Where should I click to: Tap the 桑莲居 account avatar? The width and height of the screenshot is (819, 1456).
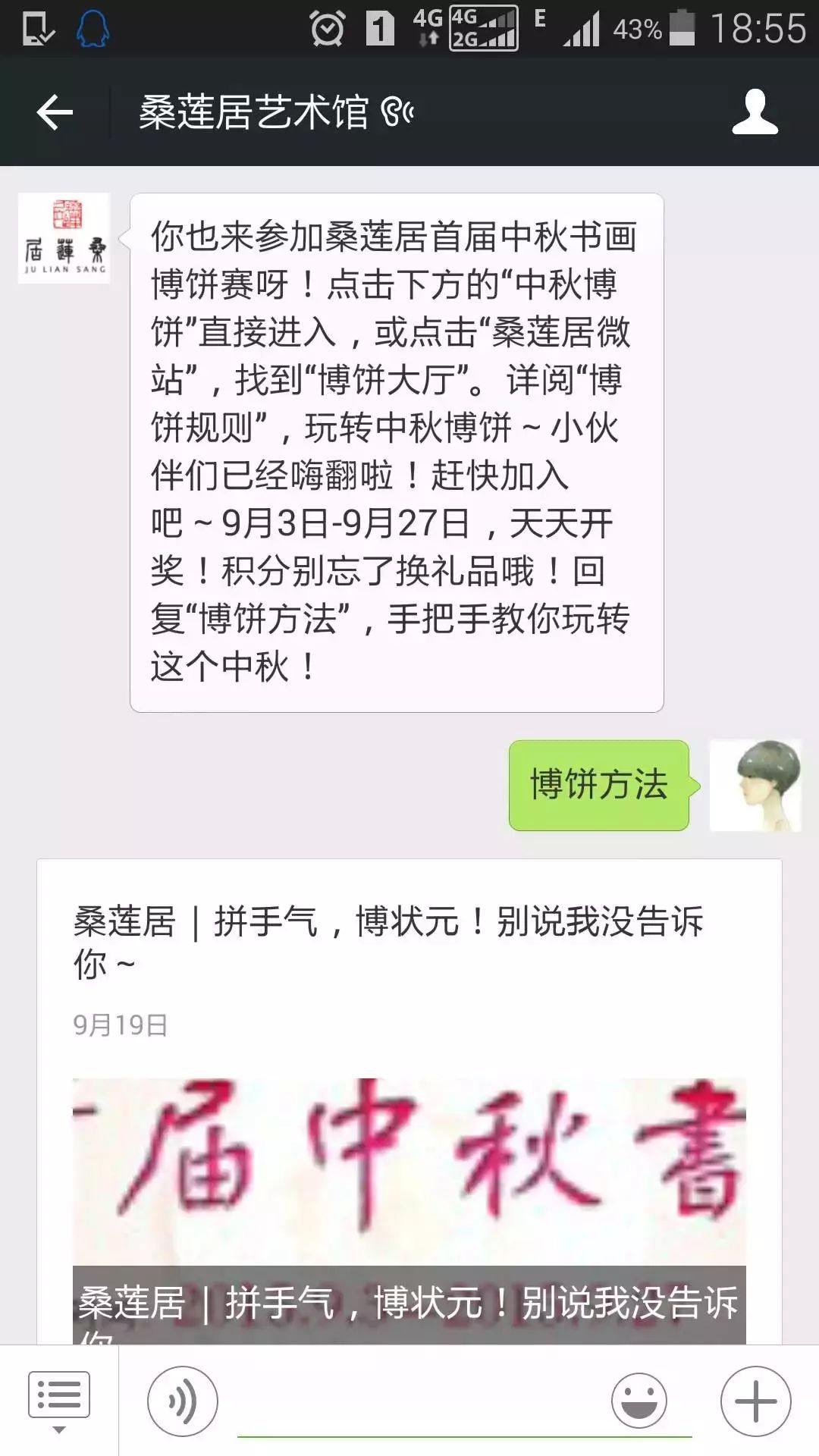pos(64,238)
